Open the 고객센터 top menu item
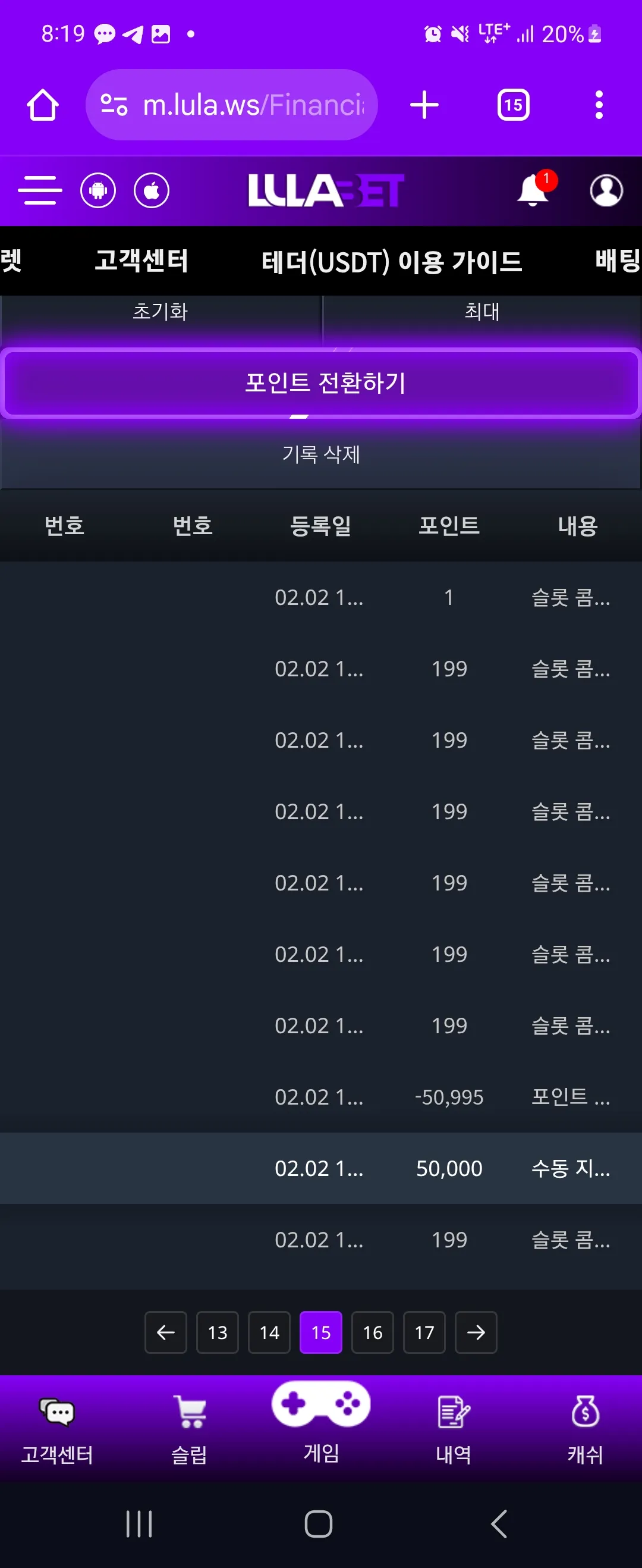This screenshot has height=1568, width=642. coord(141,261)
